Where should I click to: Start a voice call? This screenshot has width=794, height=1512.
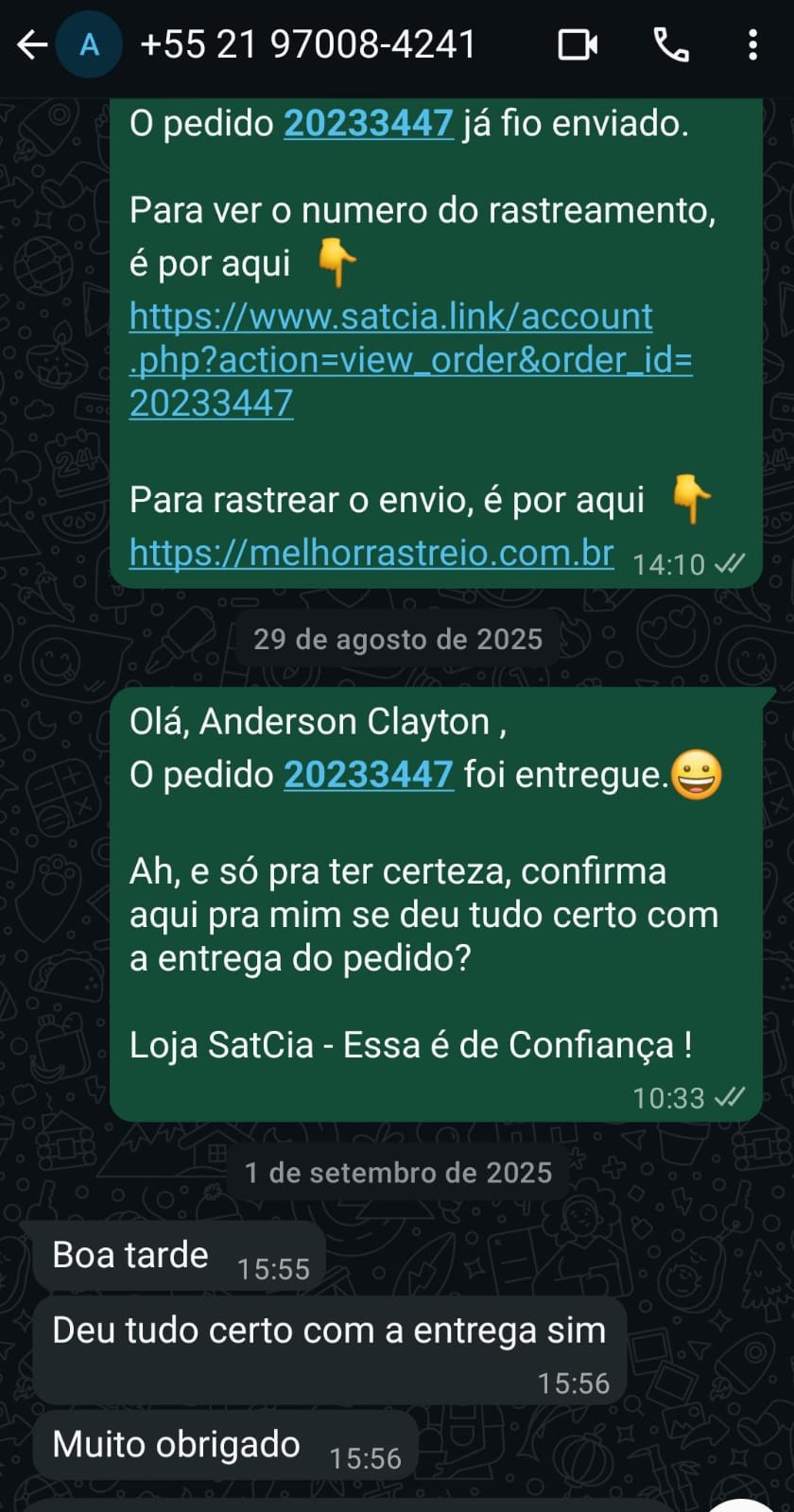(x=671, y=44)
